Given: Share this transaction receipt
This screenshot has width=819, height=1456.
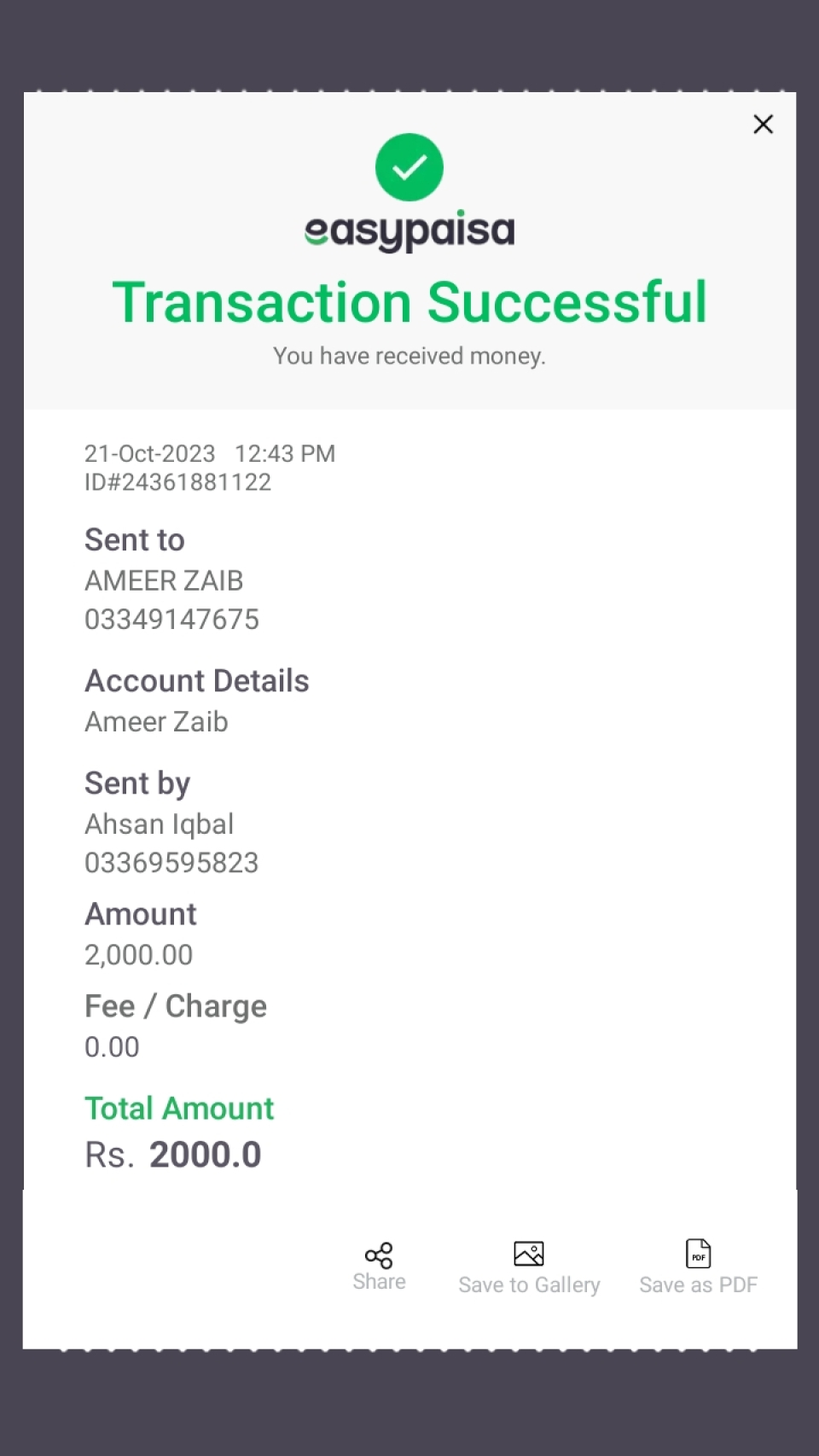Looking at the screenshot, I should click(x=379, y=1267).
